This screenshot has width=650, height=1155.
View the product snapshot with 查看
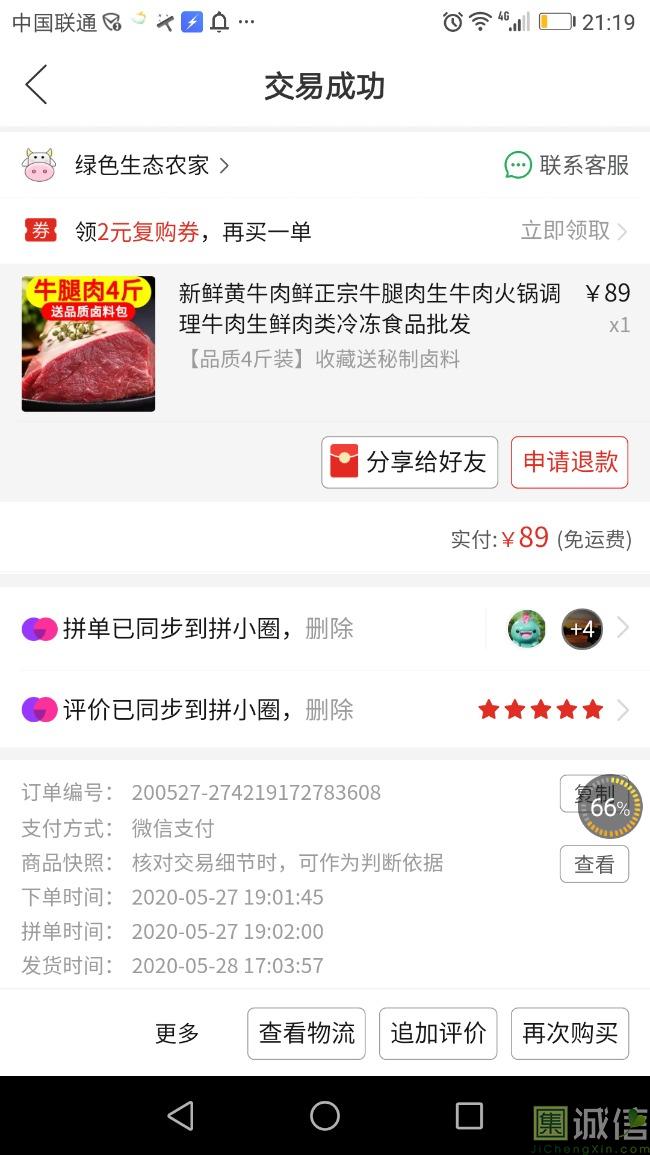coord(594,864)
